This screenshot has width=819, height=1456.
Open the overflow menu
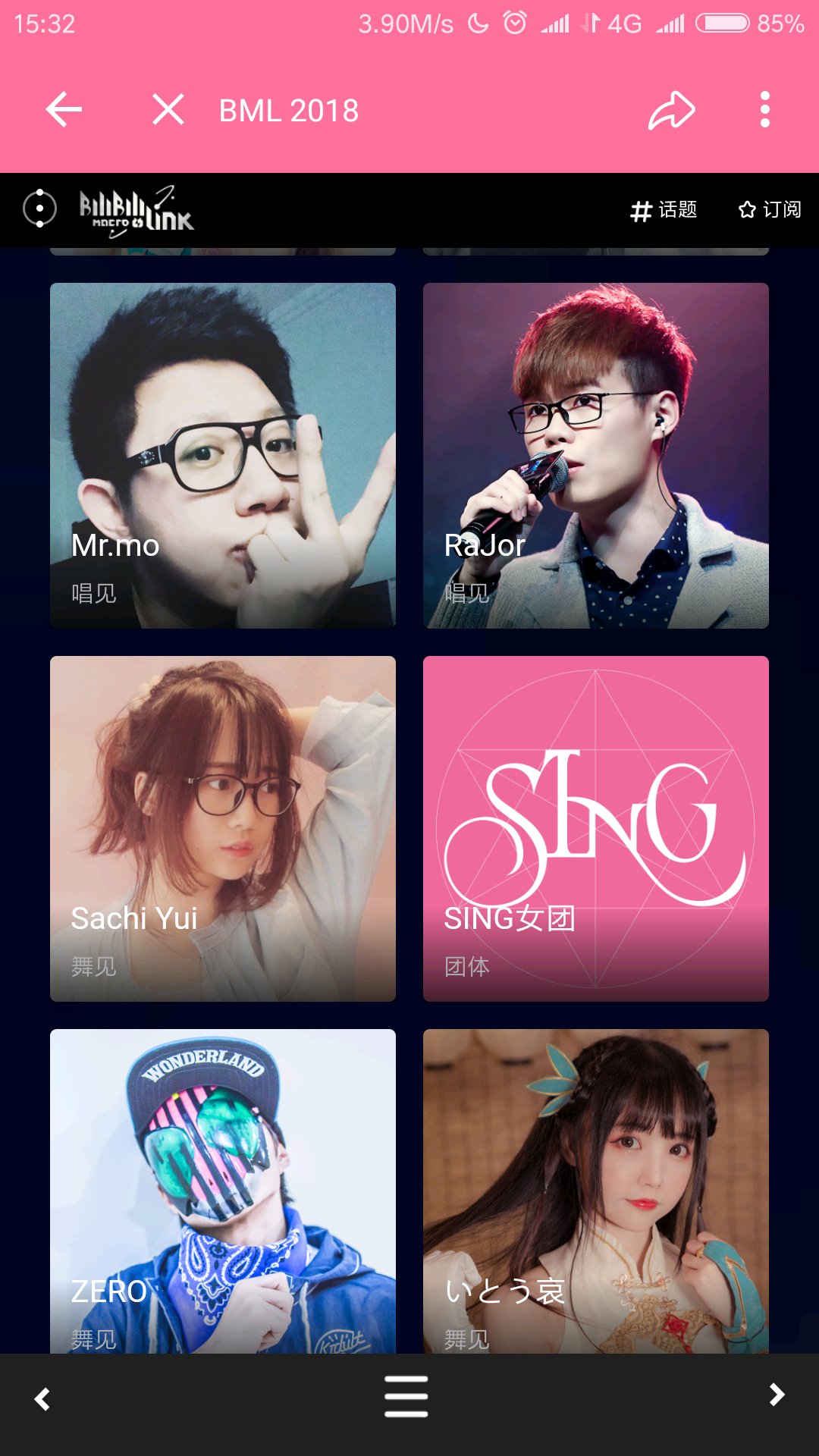tap(765, 110)
